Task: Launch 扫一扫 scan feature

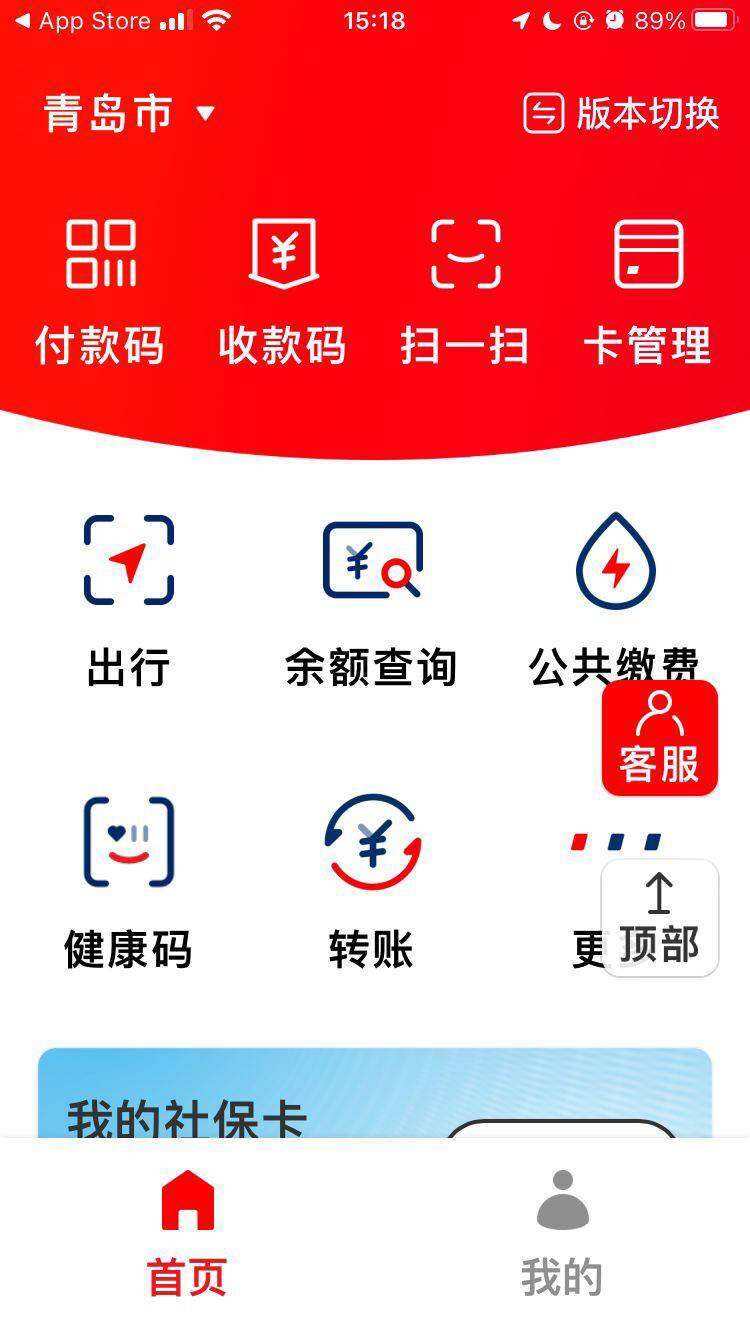Action: 465,285
